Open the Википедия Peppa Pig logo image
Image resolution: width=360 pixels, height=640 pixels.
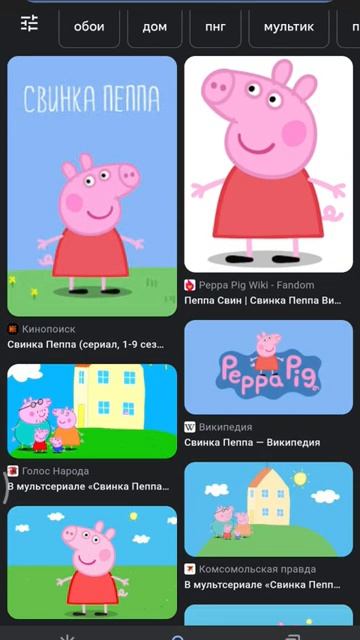pos(269,367)
